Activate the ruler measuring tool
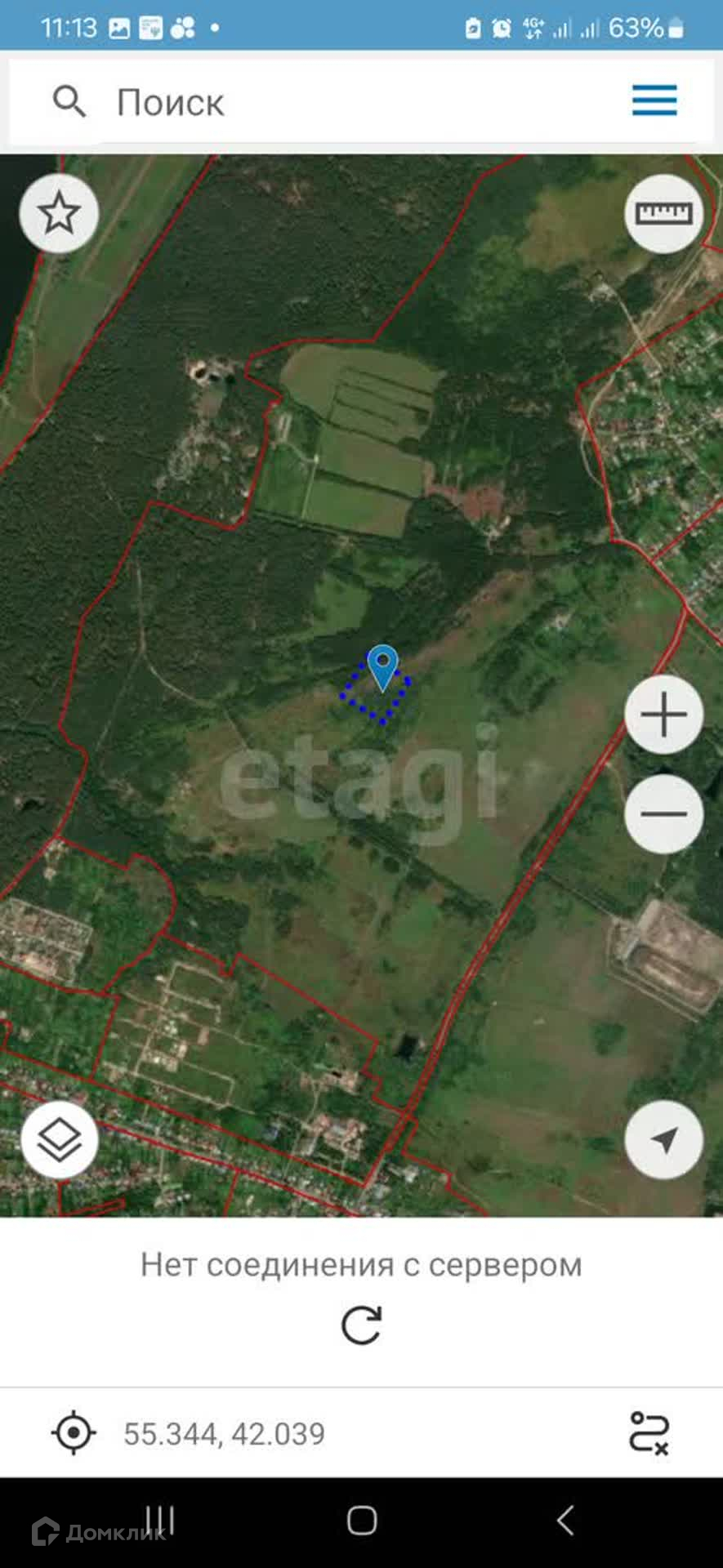Viewport: 723px width, 1568px height. [664, 214]
